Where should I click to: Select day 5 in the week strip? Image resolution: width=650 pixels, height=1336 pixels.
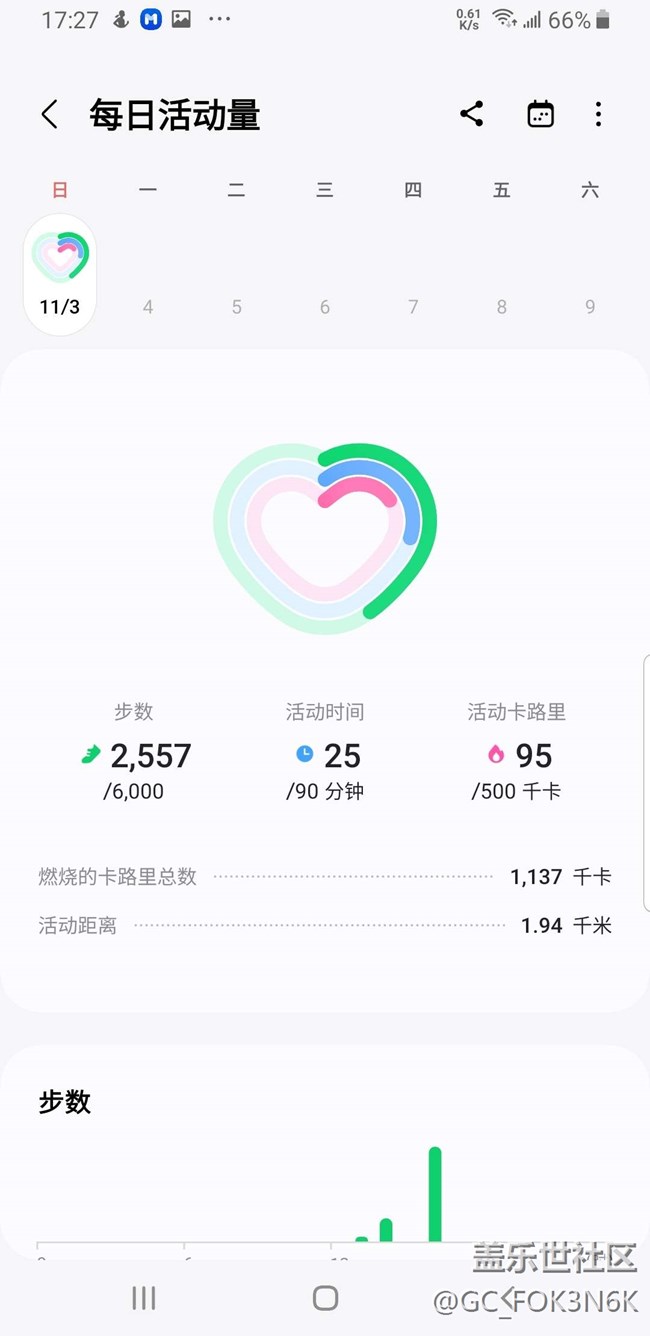click(236, 306)
